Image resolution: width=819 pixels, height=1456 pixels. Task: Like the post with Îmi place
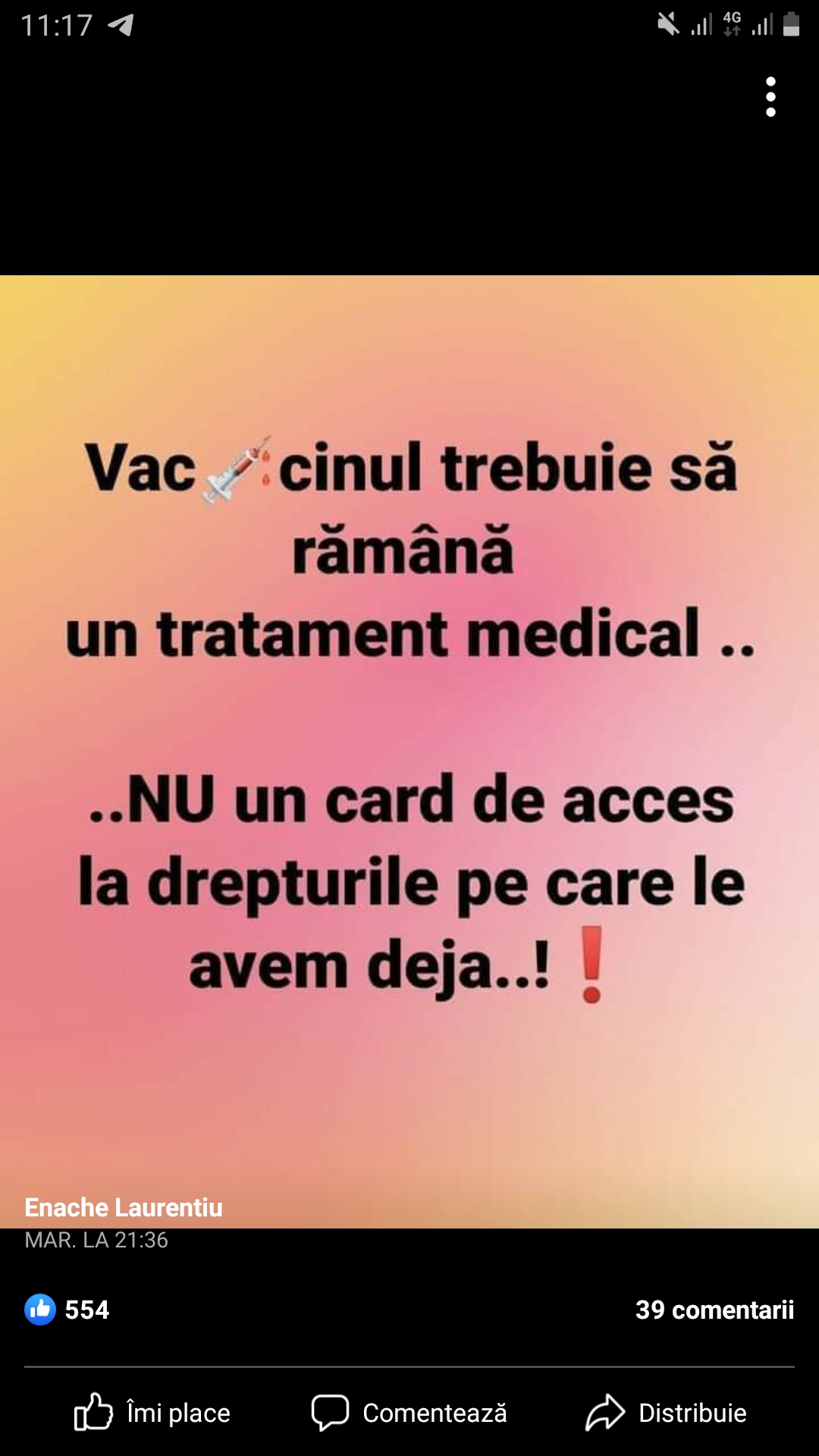coord(152,1413)
